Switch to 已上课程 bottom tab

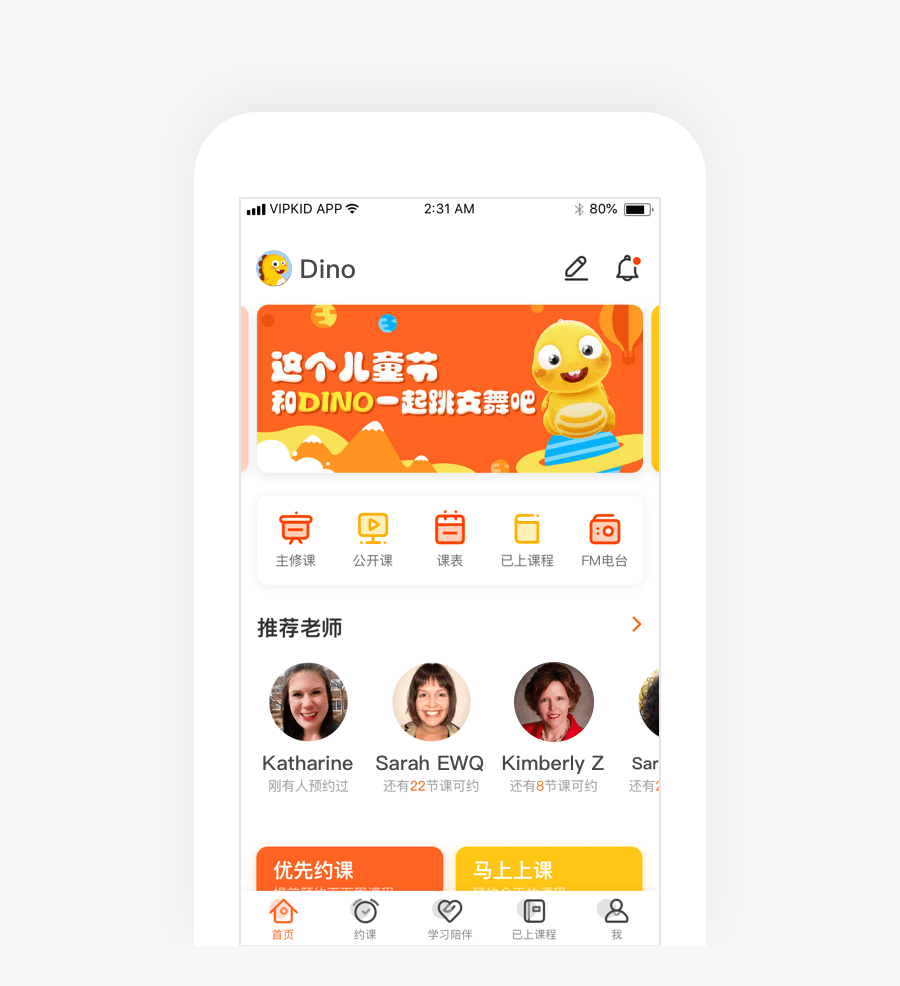click(533, 920)
